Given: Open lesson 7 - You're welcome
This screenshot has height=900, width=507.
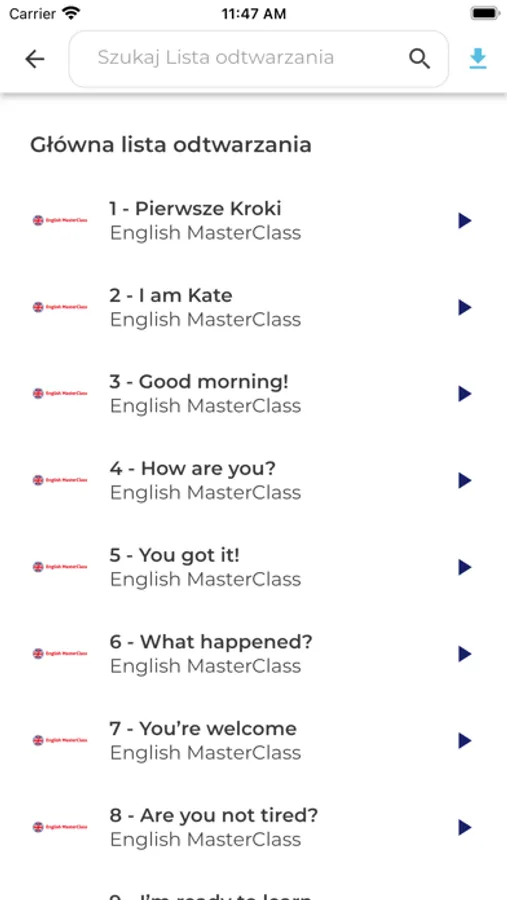Looking at the screenshot, I should tap(253, 740).
